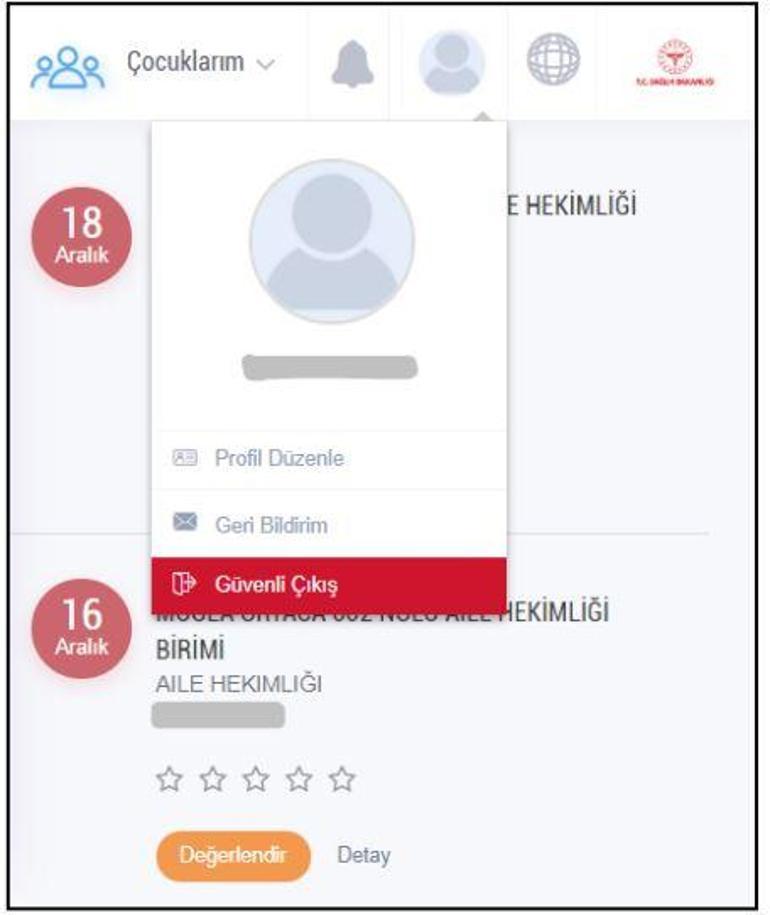The image size is (770, 915).
Task: Open the language globe icon
Action: click(x=553, y=59)
